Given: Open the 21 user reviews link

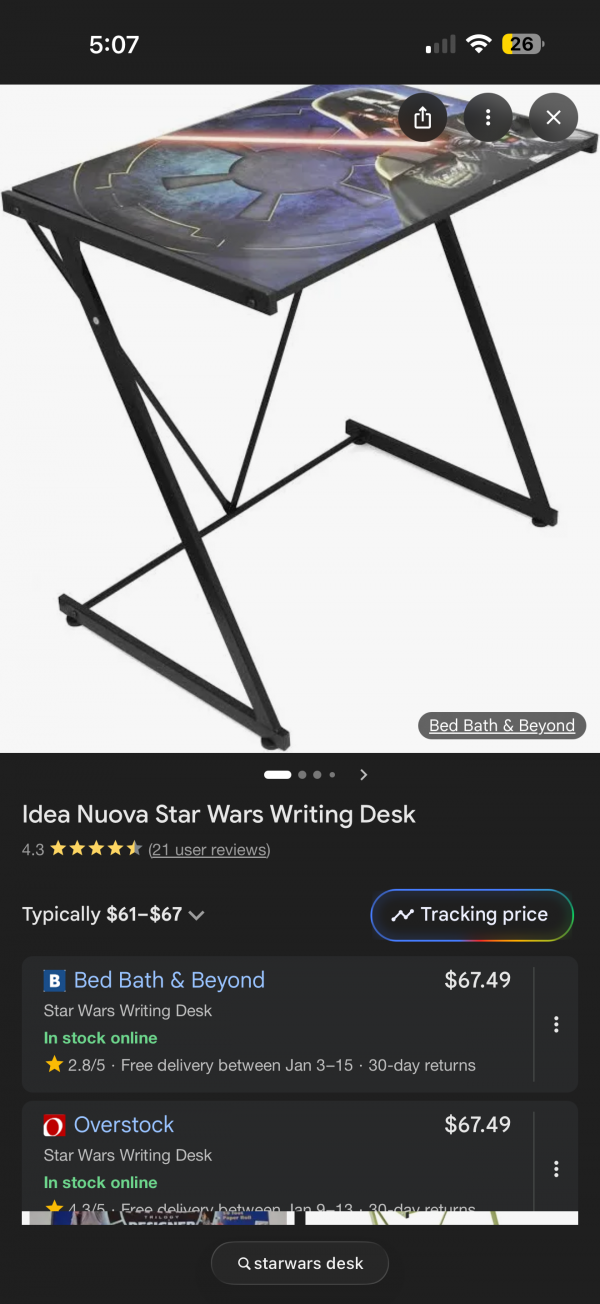Looking at the screenshot, I should click(x=209, y=850).
